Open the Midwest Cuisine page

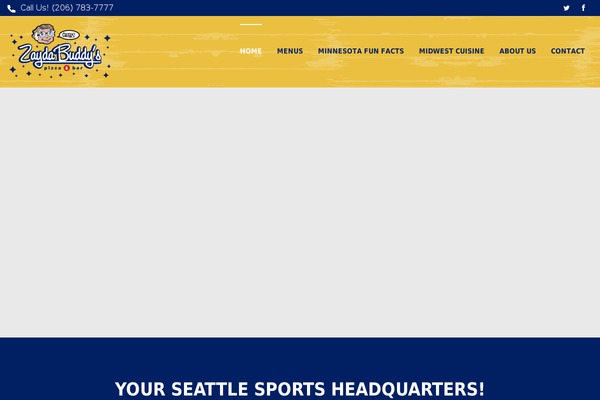coord(452,51)
